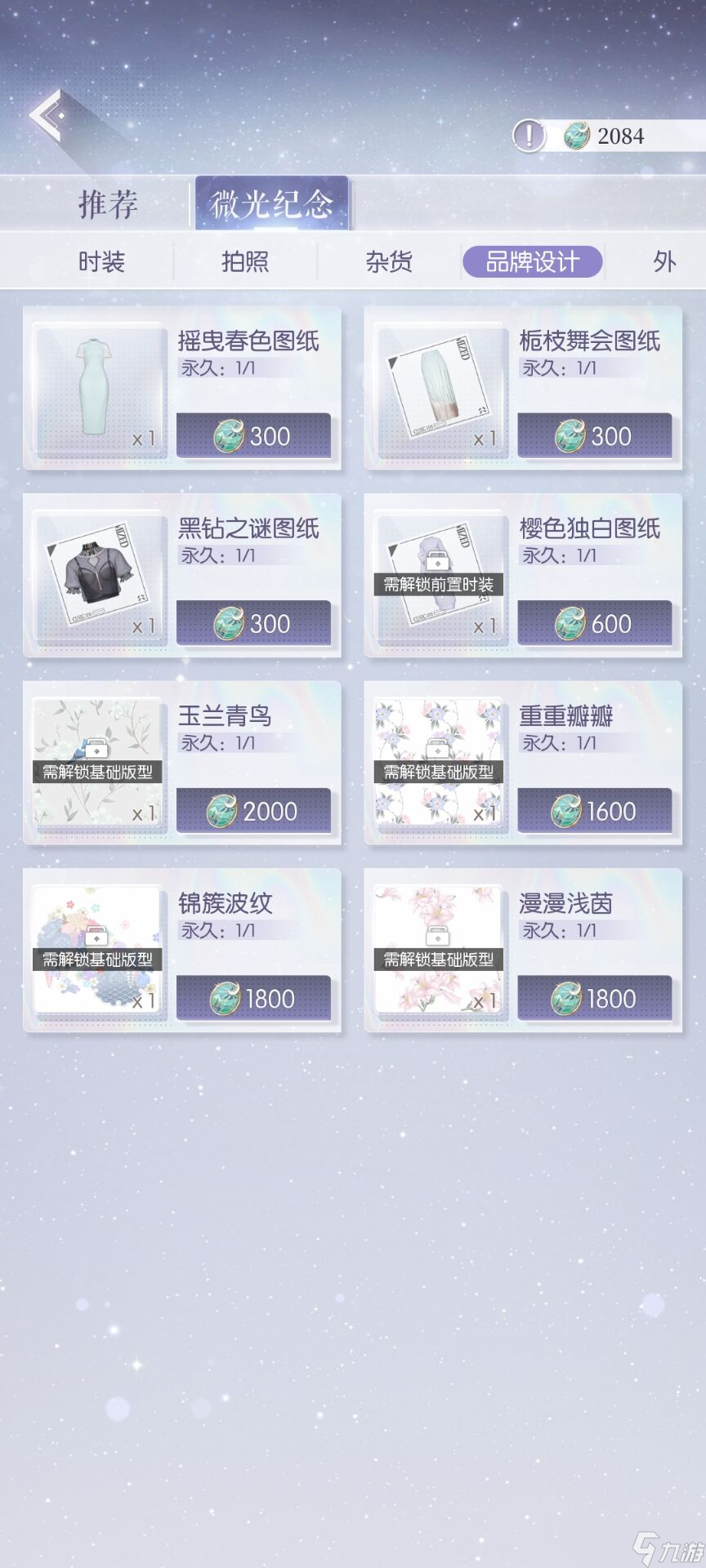
Task: Open the 时装 category
Action: pyautogui.click(x=101, y=262)
